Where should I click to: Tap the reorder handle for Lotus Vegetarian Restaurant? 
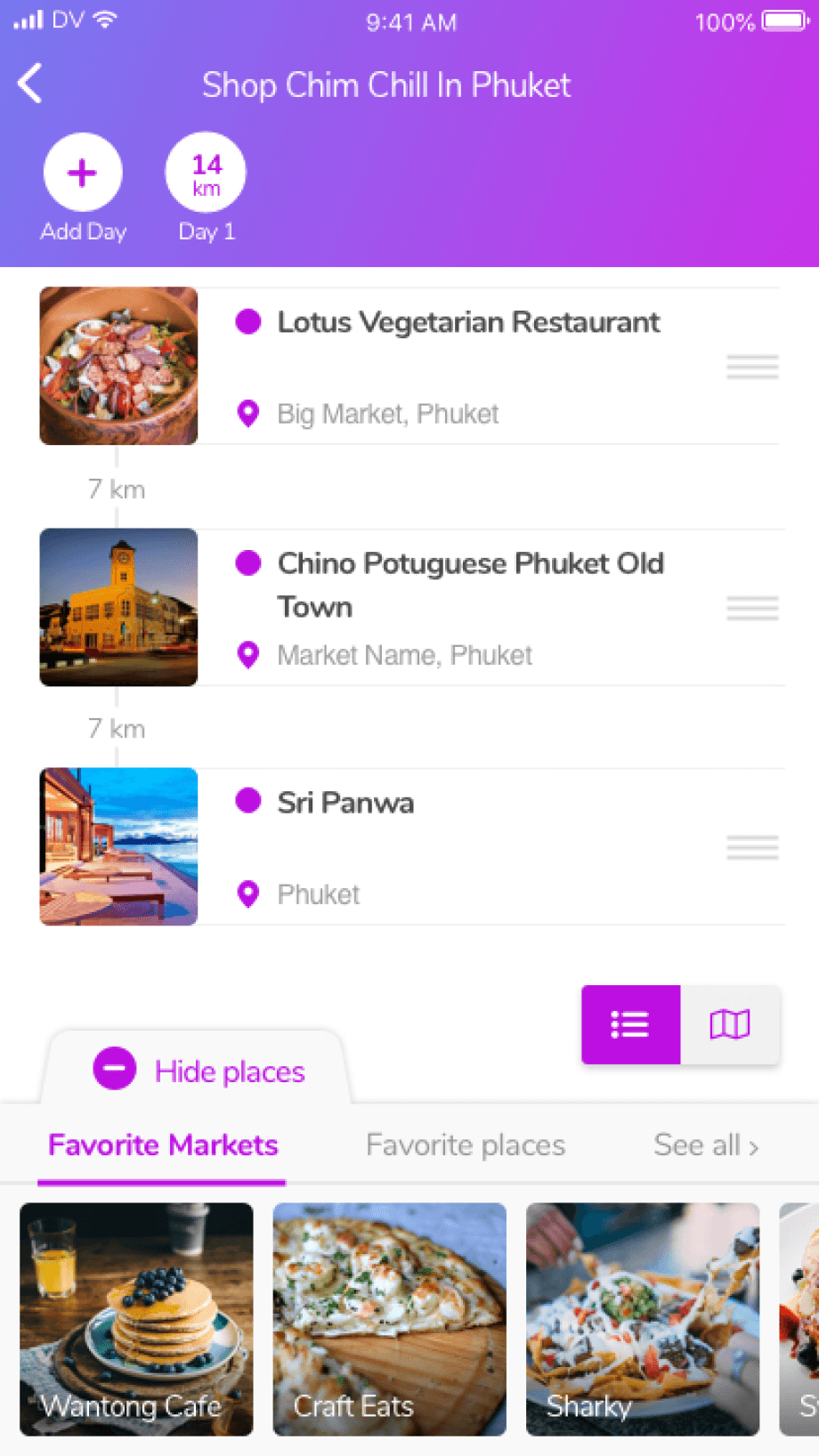(x=752, y=367)
